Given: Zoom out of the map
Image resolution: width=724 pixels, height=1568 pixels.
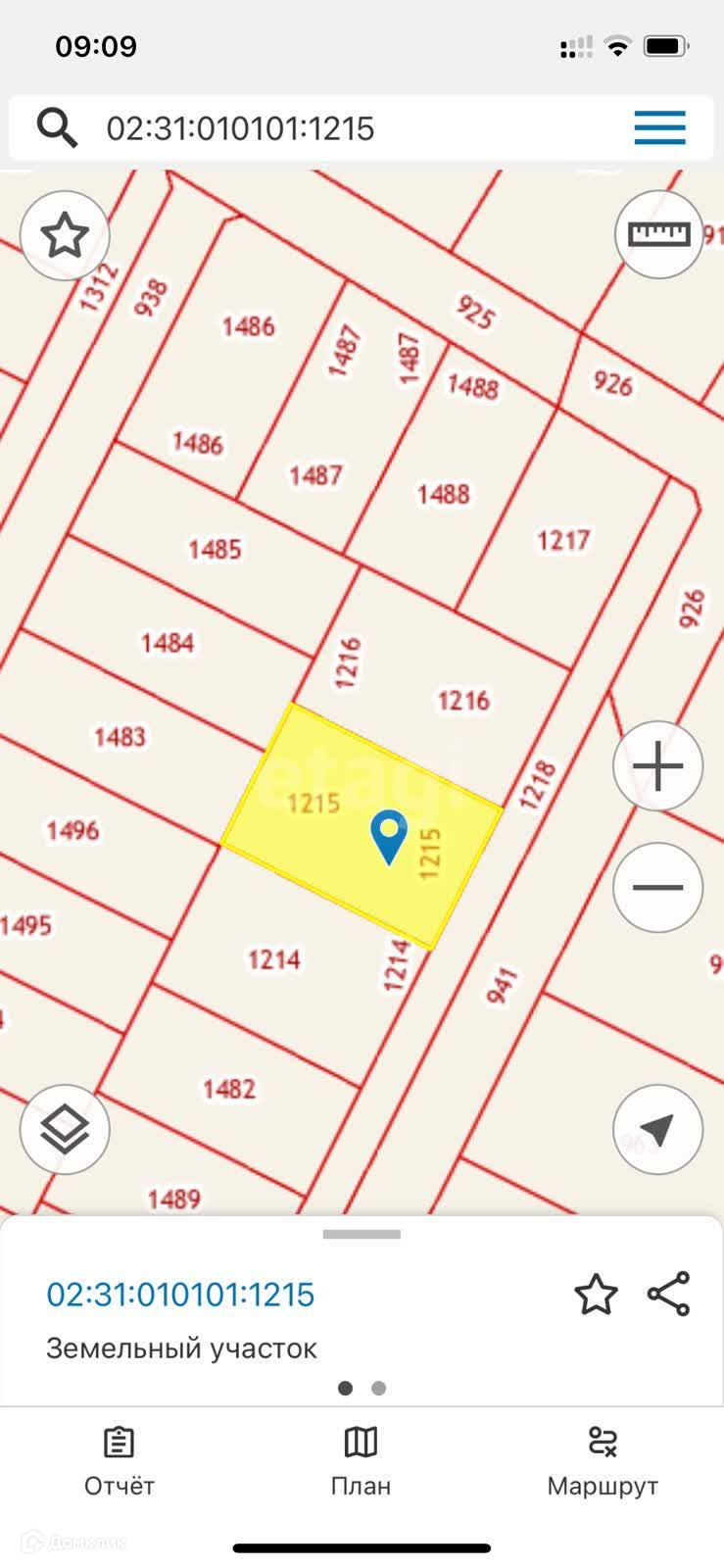Looking at the screenshot, I should pyautogui.click(x=658, y=888).
